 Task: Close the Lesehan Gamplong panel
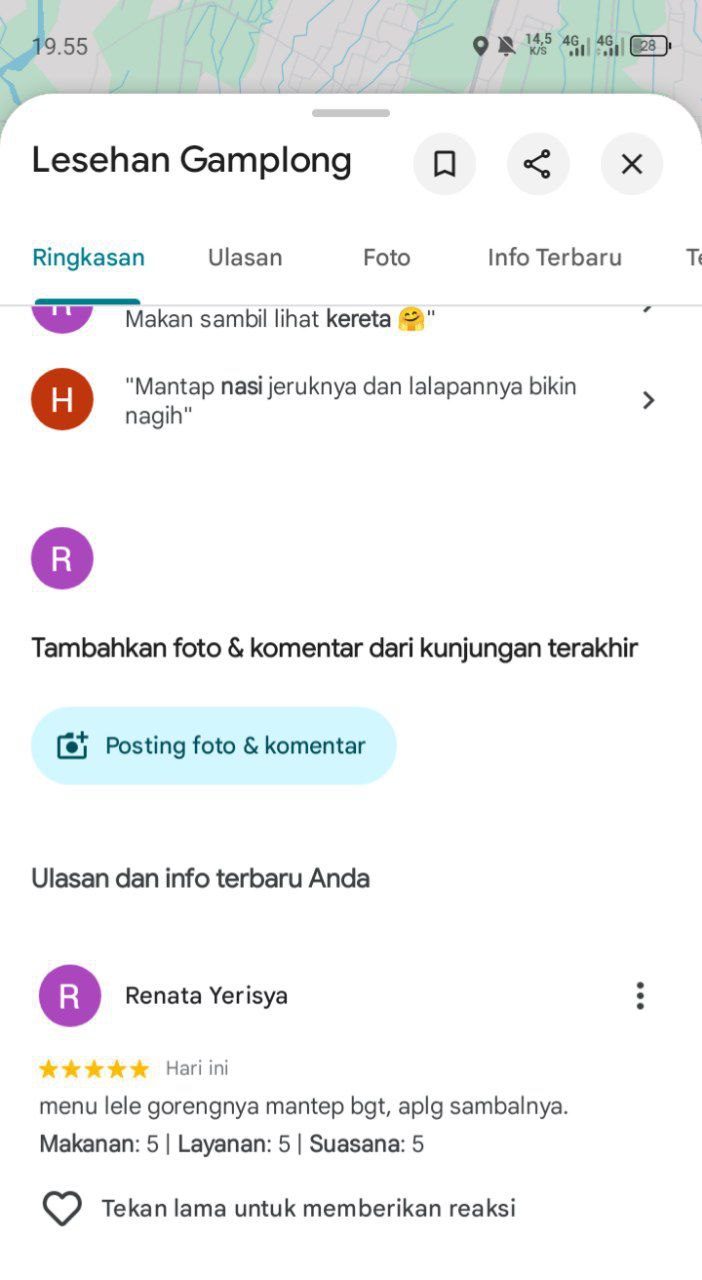(x=631, y=164)
